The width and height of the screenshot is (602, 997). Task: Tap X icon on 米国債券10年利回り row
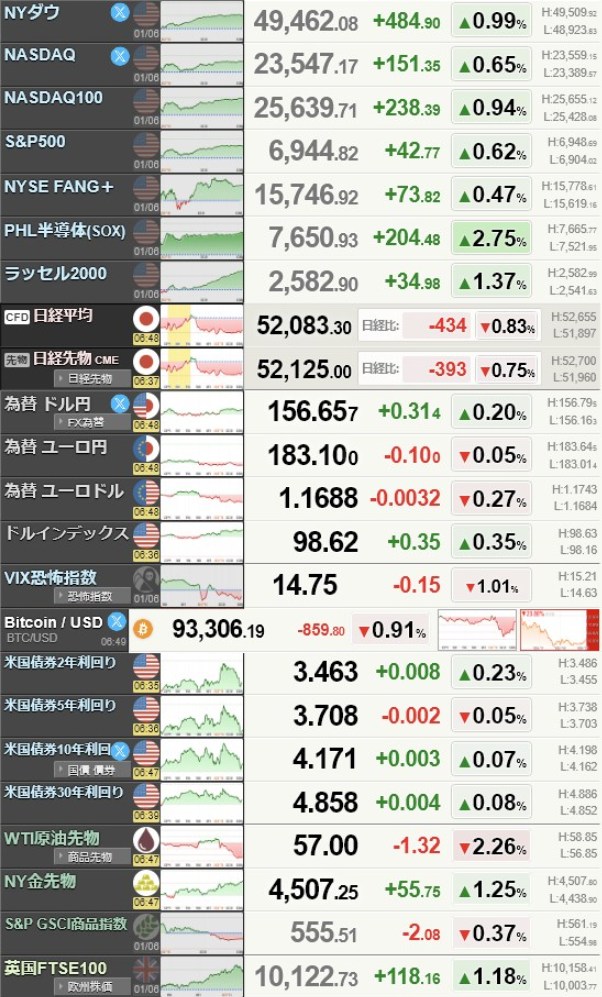point(120,750)
